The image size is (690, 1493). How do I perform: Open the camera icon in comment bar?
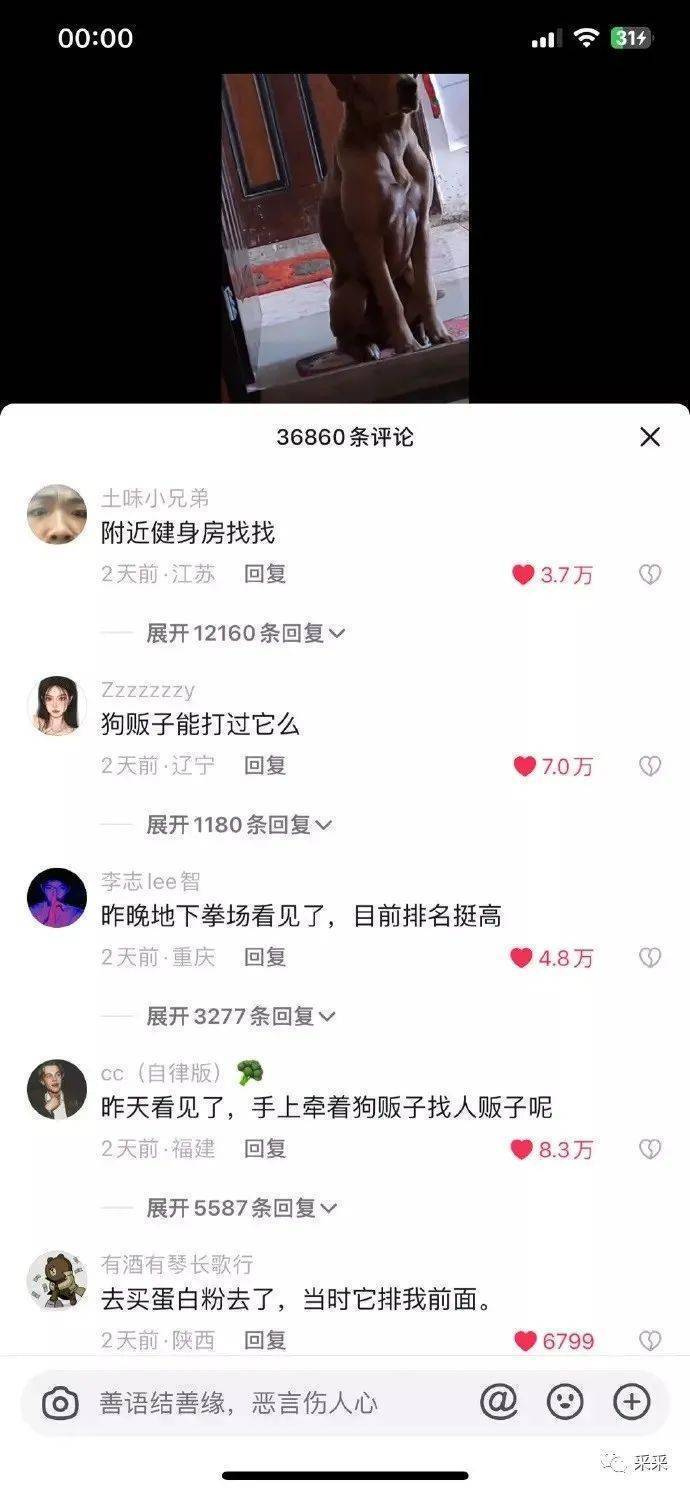(60, 1403)
